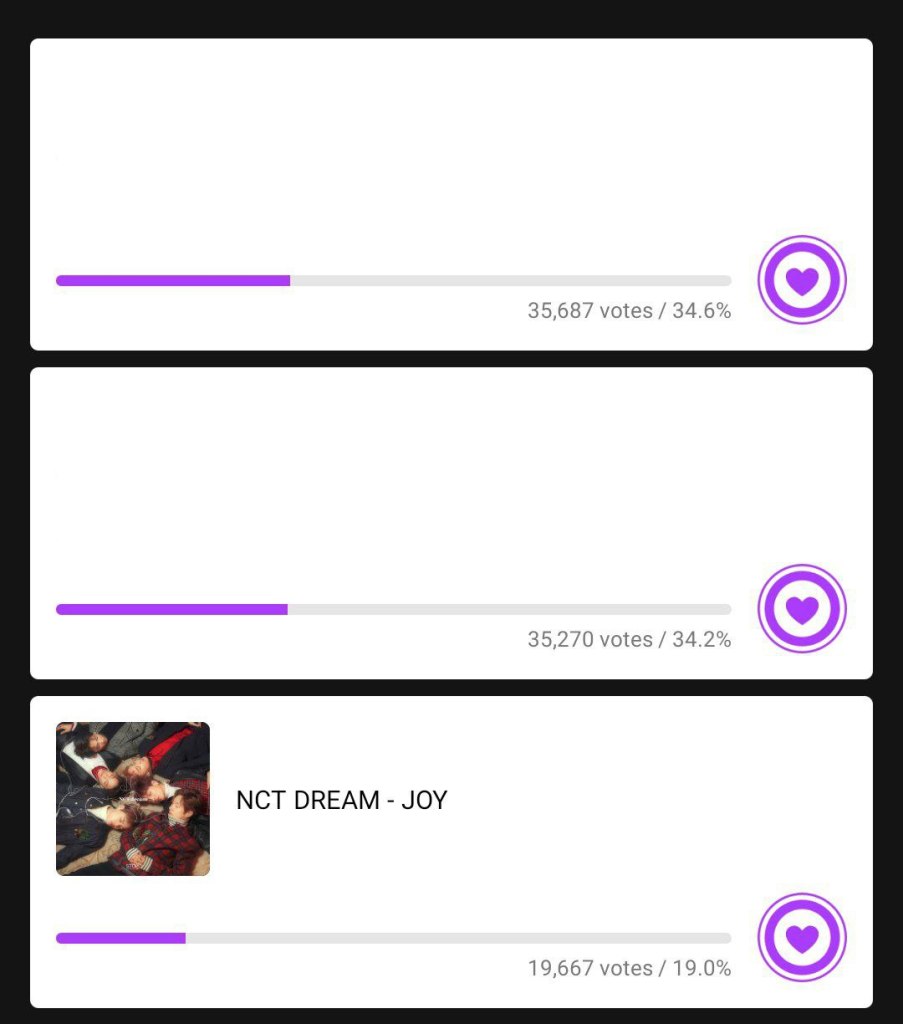Vote for the entry with 35,270 votes
This screenshot has height=1024, width=903.
point(801,608)
